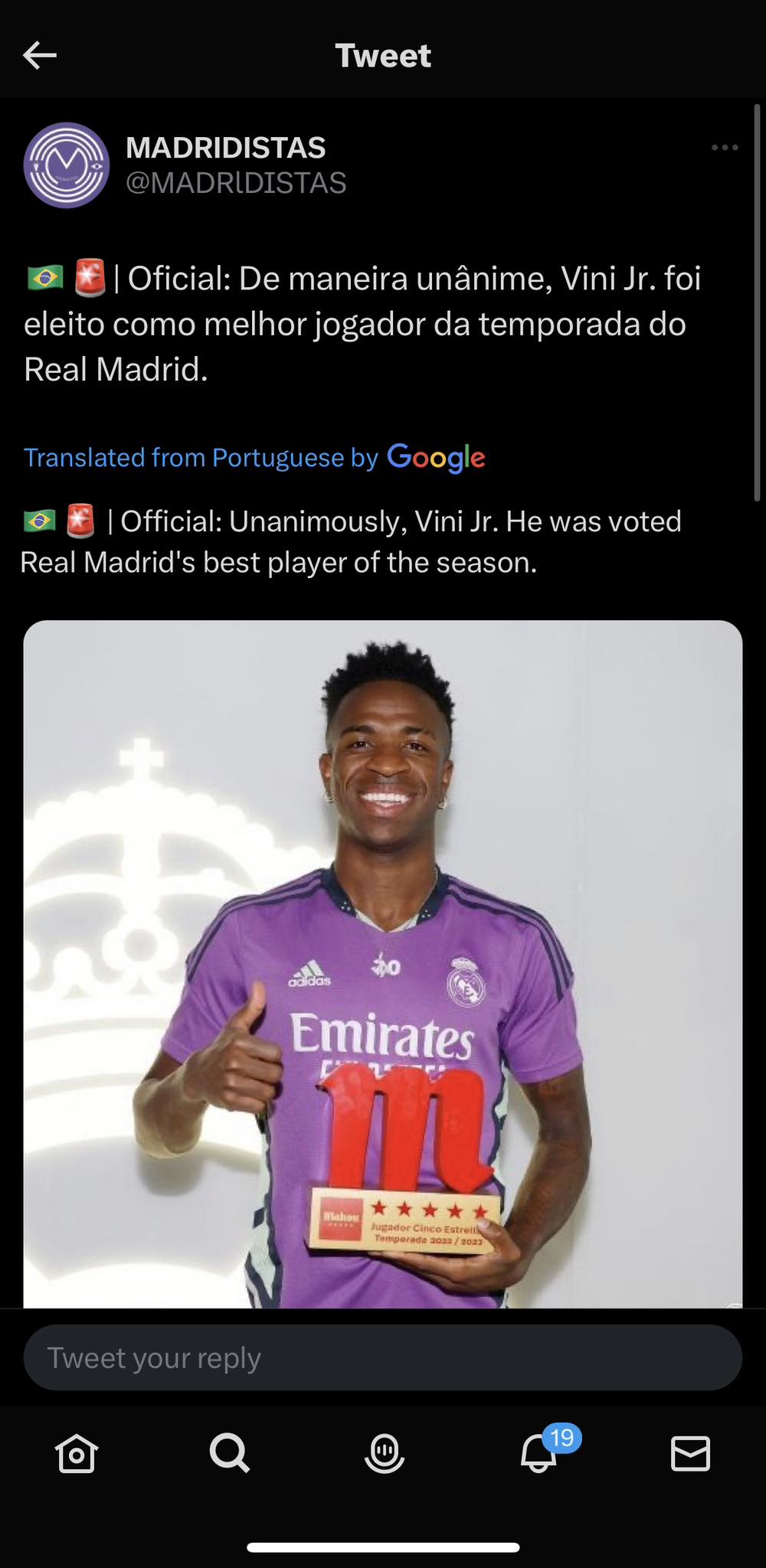Open the MADRIDISTAS profile picture
Image resolution: width=766 pixels, height=1568 pixels.
click(x=67, y=165)
